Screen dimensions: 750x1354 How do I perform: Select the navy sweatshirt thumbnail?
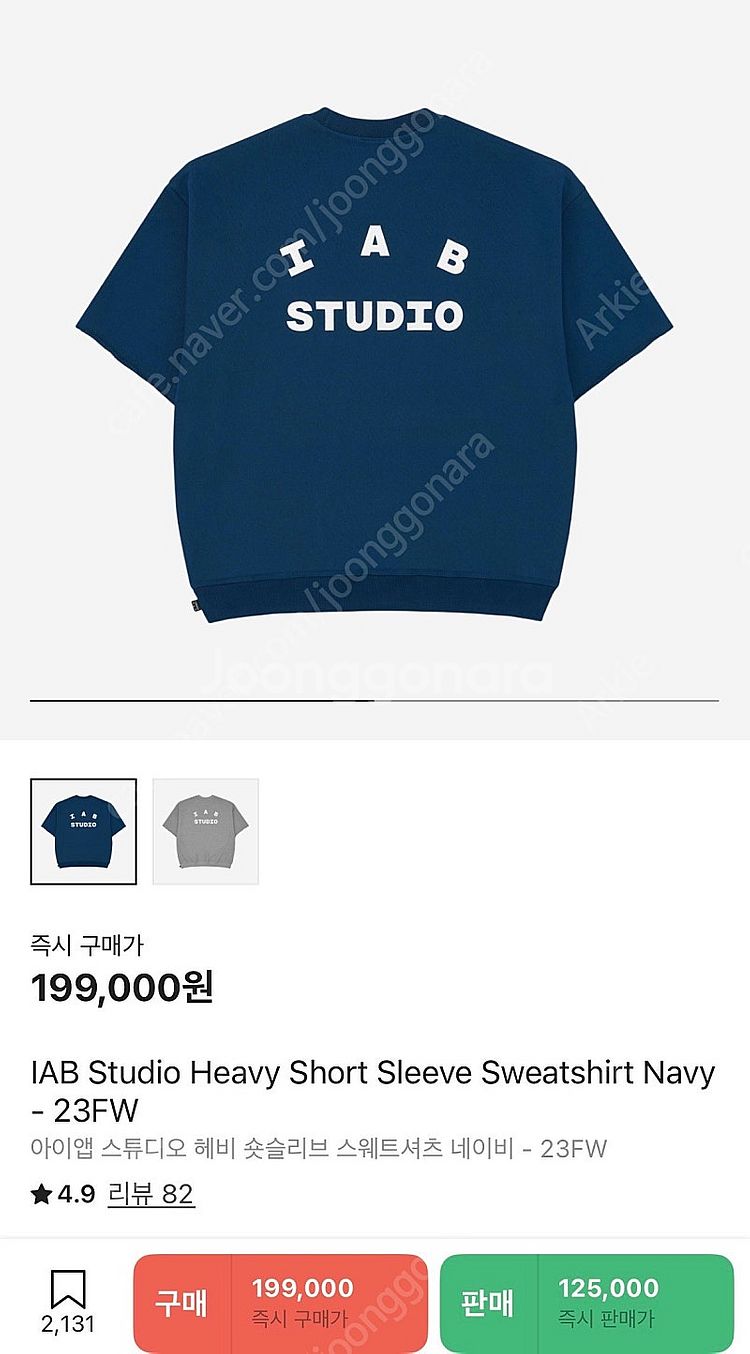tap(83, 831)
